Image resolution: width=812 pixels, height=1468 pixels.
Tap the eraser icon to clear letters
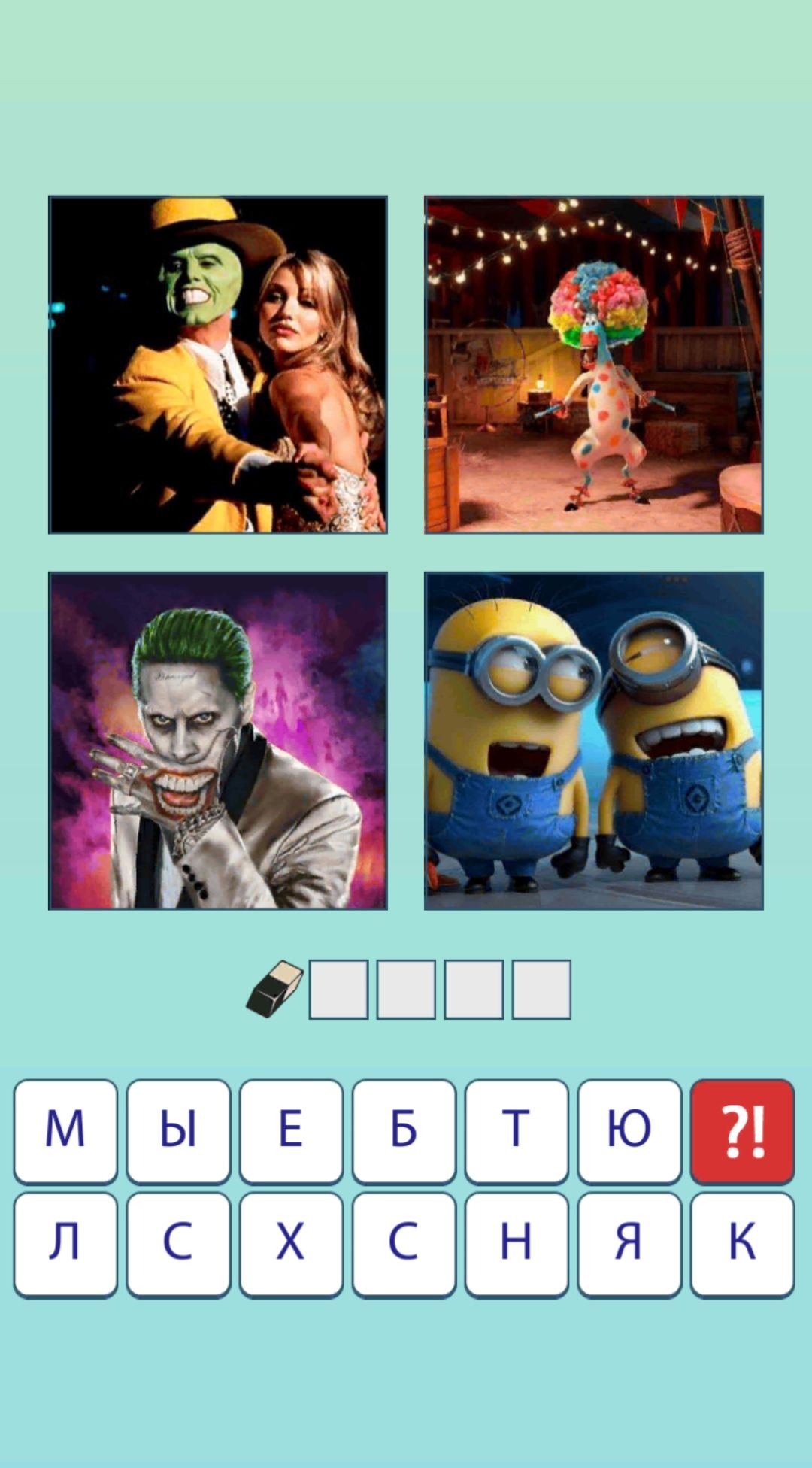[274, 988]
